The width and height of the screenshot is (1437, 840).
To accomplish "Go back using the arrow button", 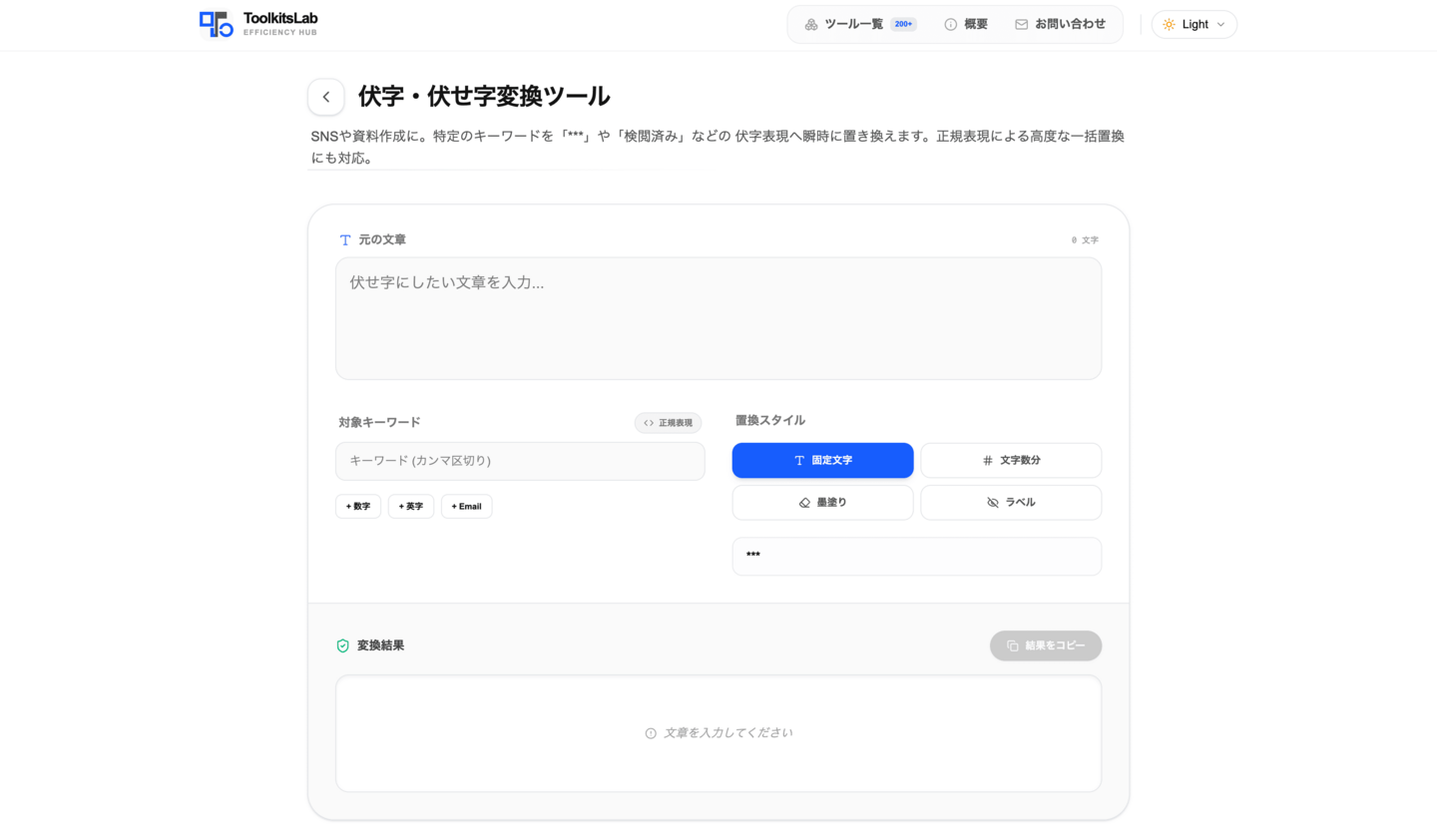I will point(326,97).
